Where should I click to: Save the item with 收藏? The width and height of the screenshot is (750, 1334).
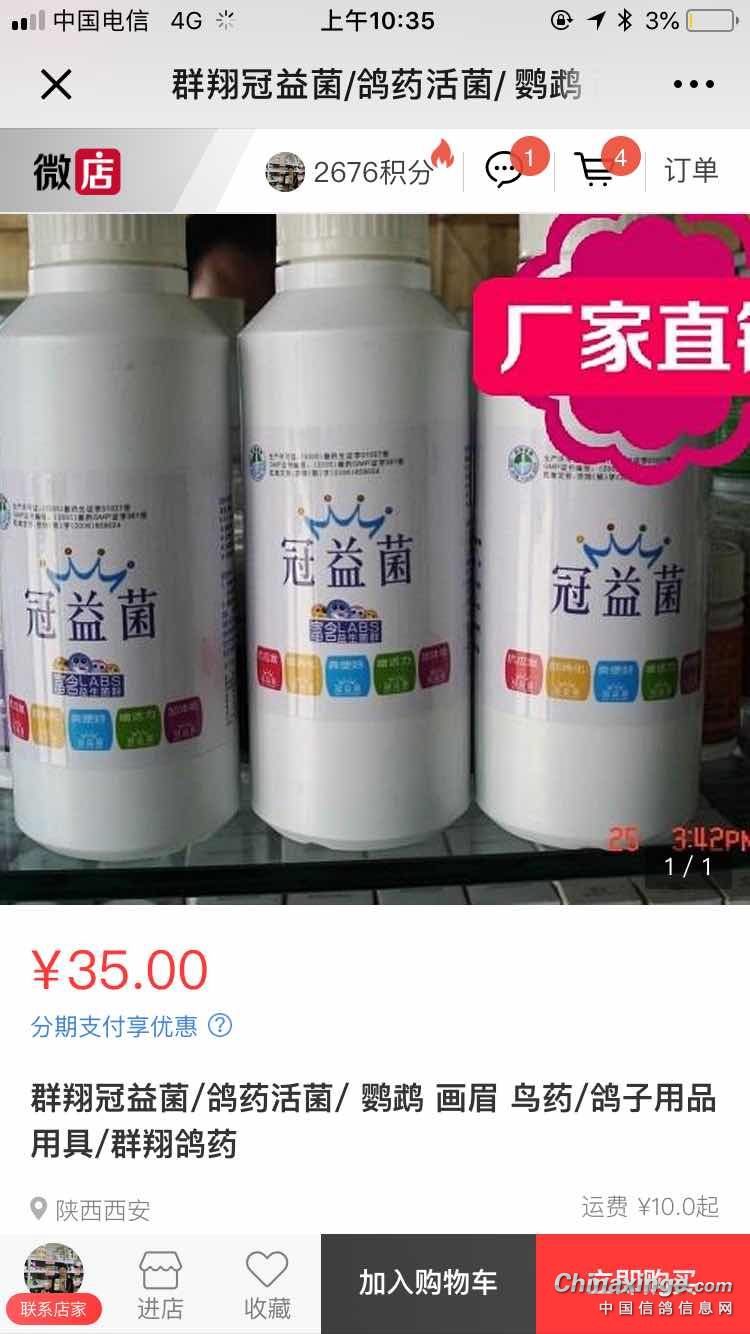pos(267,1284)
